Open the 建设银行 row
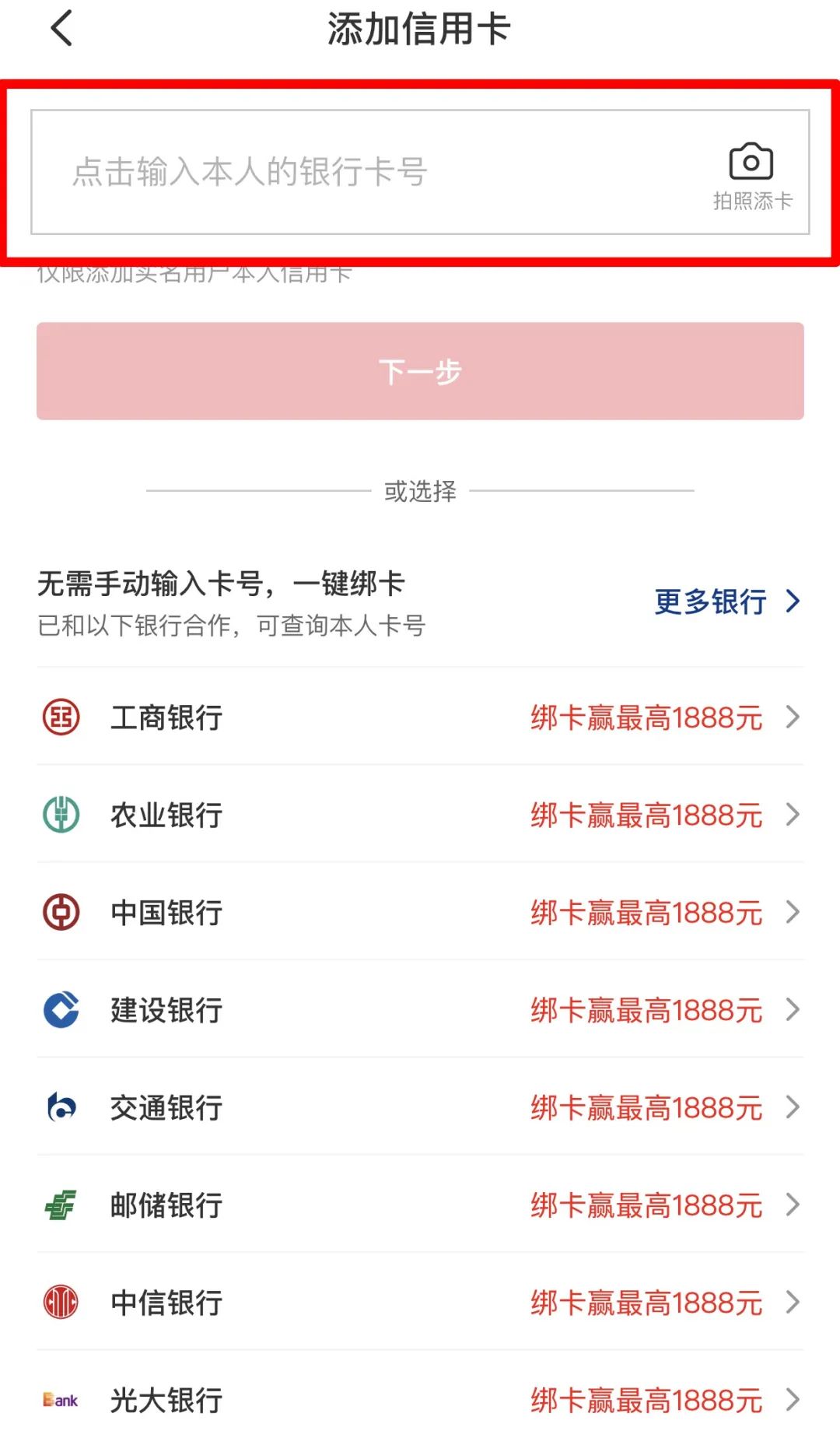Viewport: 840px width, 1438px height. pos(420,1009)
